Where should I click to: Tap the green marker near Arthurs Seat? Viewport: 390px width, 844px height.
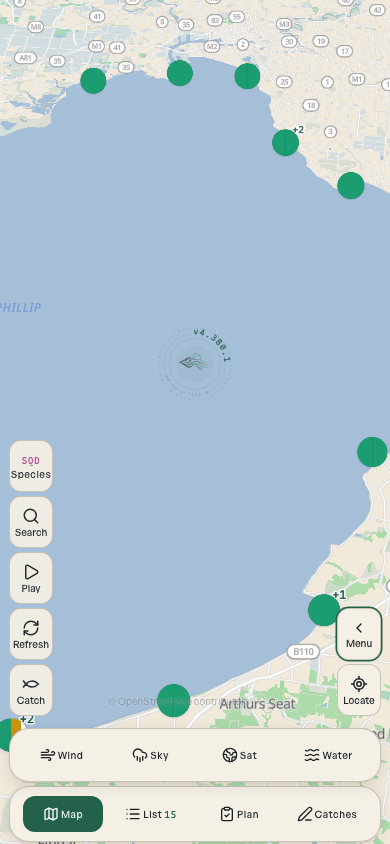(x=174, y=700)
